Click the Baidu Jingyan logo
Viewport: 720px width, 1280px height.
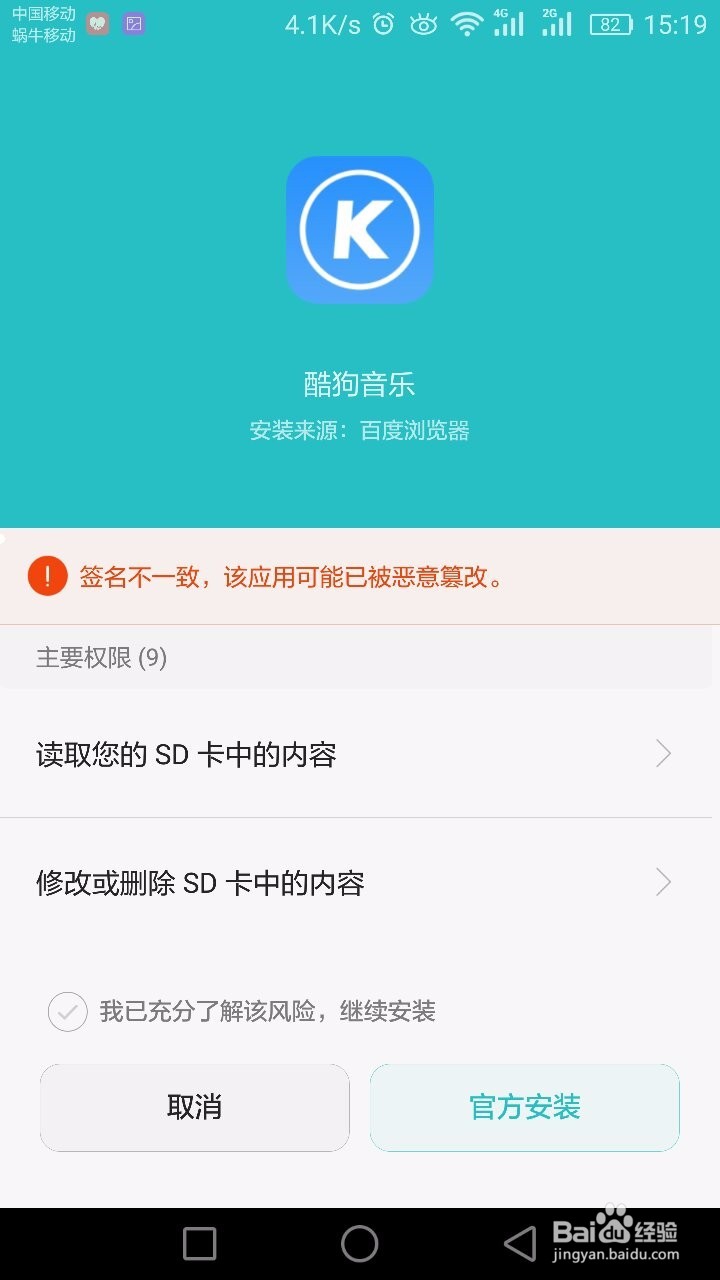618,1228
